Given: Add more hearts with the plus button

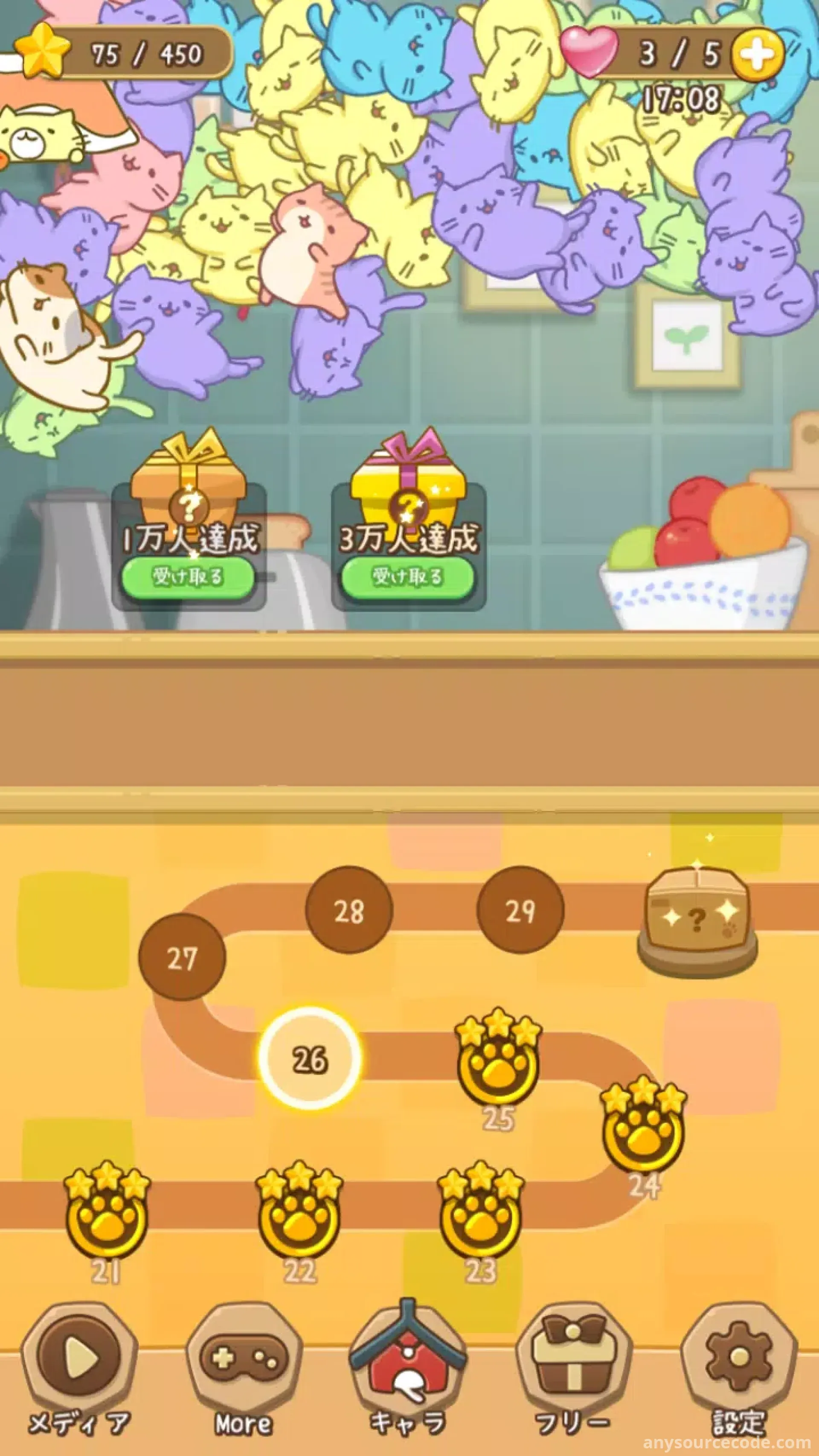Looking at the screenshot, I should coord(758,55).
